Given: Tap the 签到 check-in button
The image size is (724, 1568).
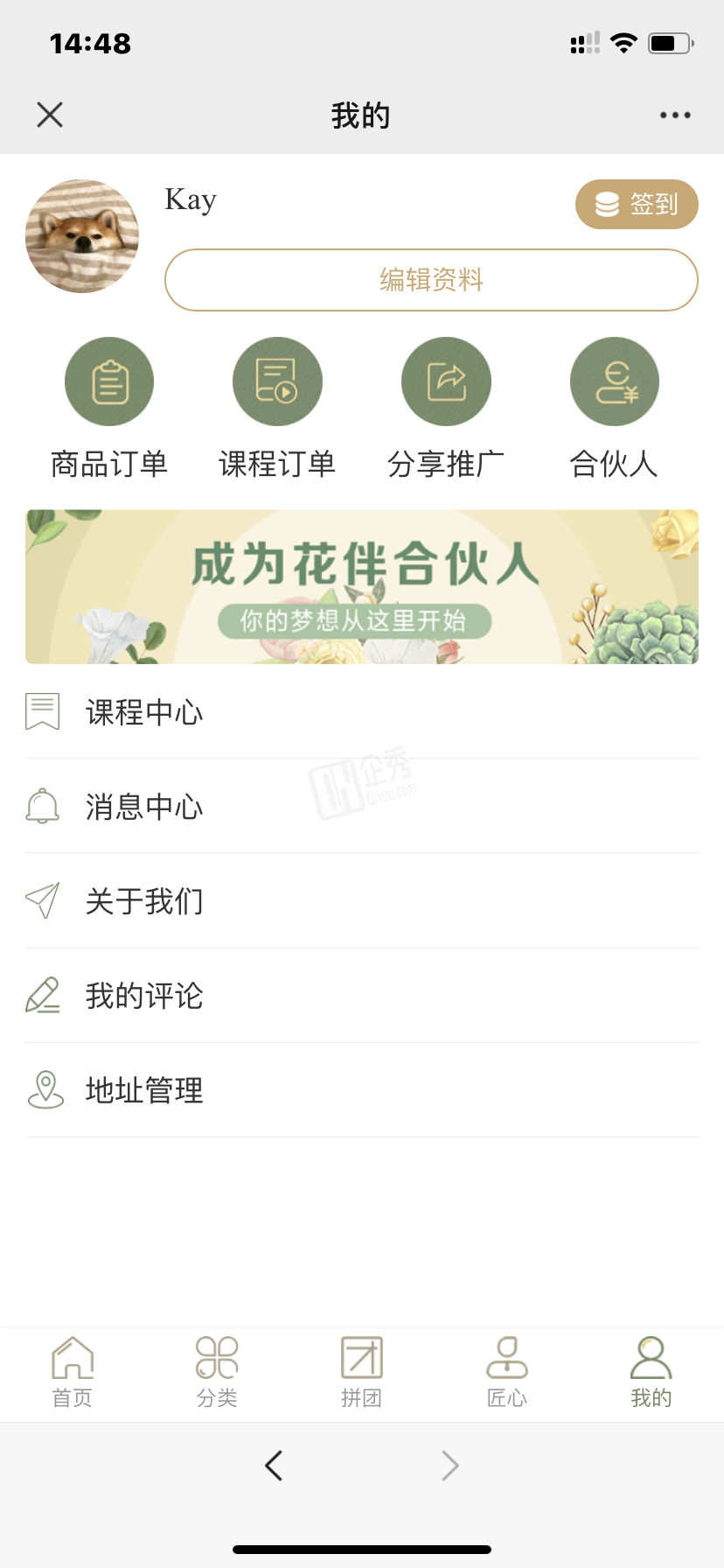Looking at the screenshot, I should pos(637,205).
